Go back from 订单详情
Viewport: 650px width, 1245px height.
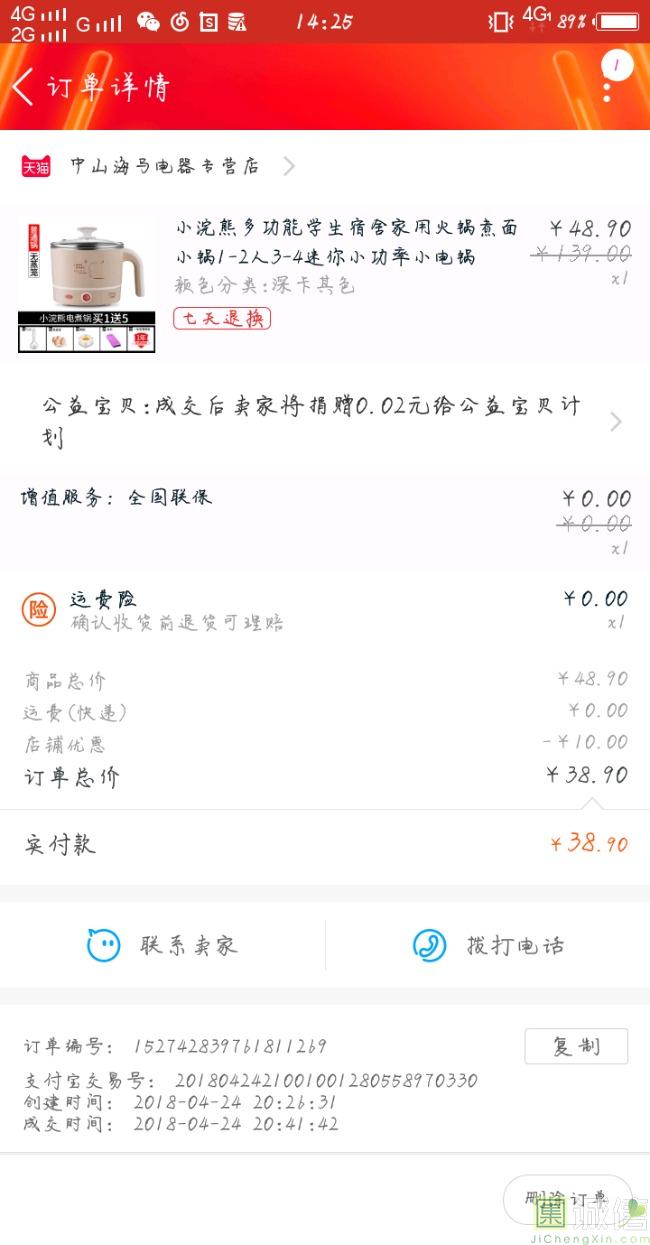(23, 87)
